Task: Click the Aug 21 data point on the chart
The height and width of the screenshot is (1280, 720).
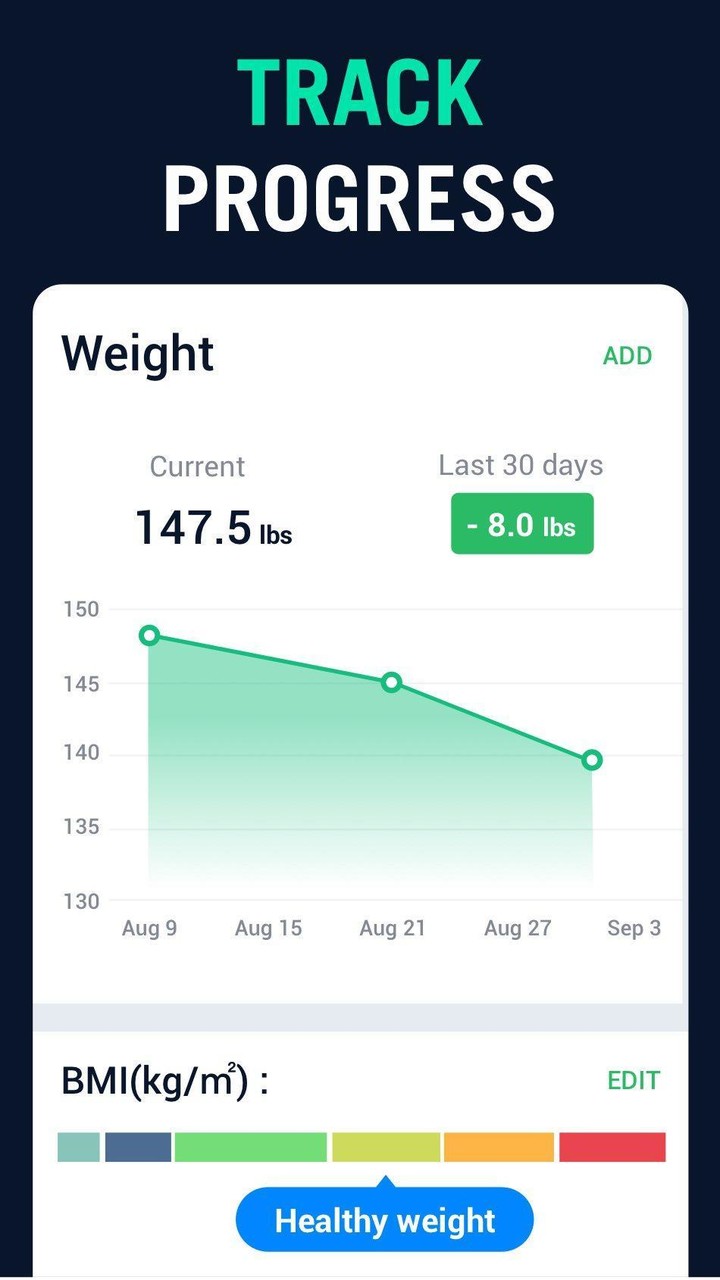Action: click(390, 681)
